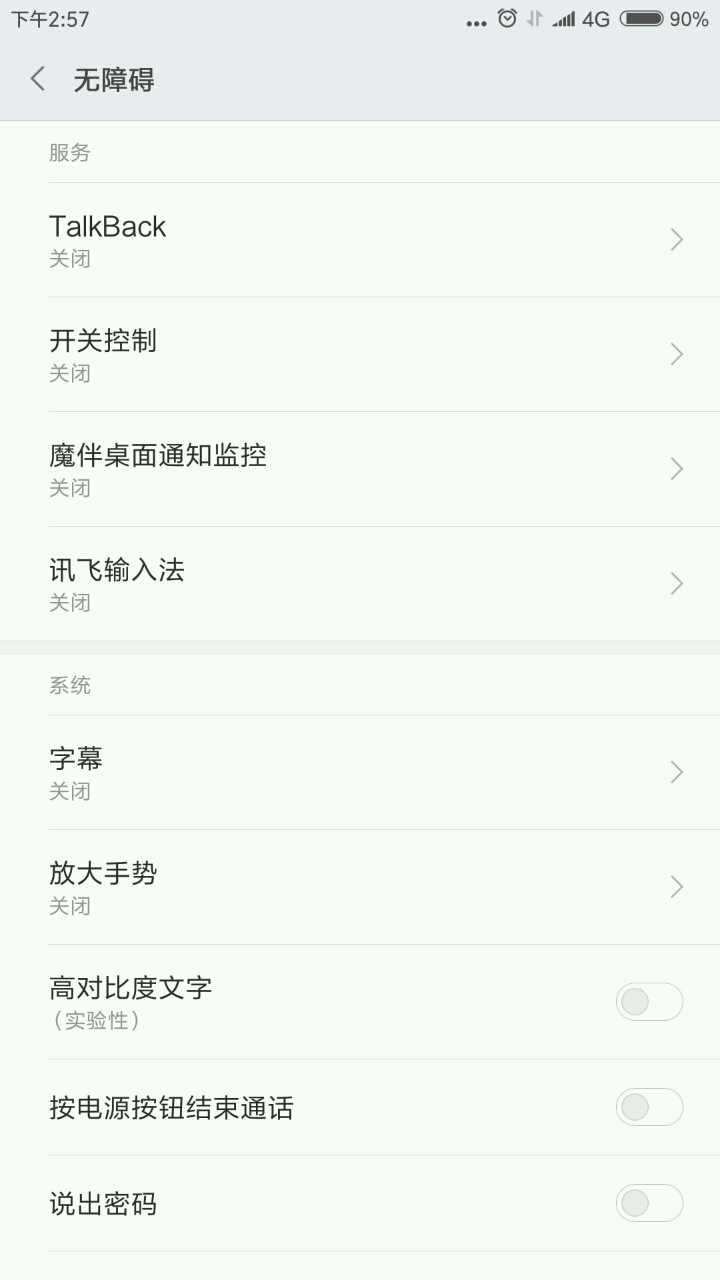Open 字幕 captions settings

[360, 772]
